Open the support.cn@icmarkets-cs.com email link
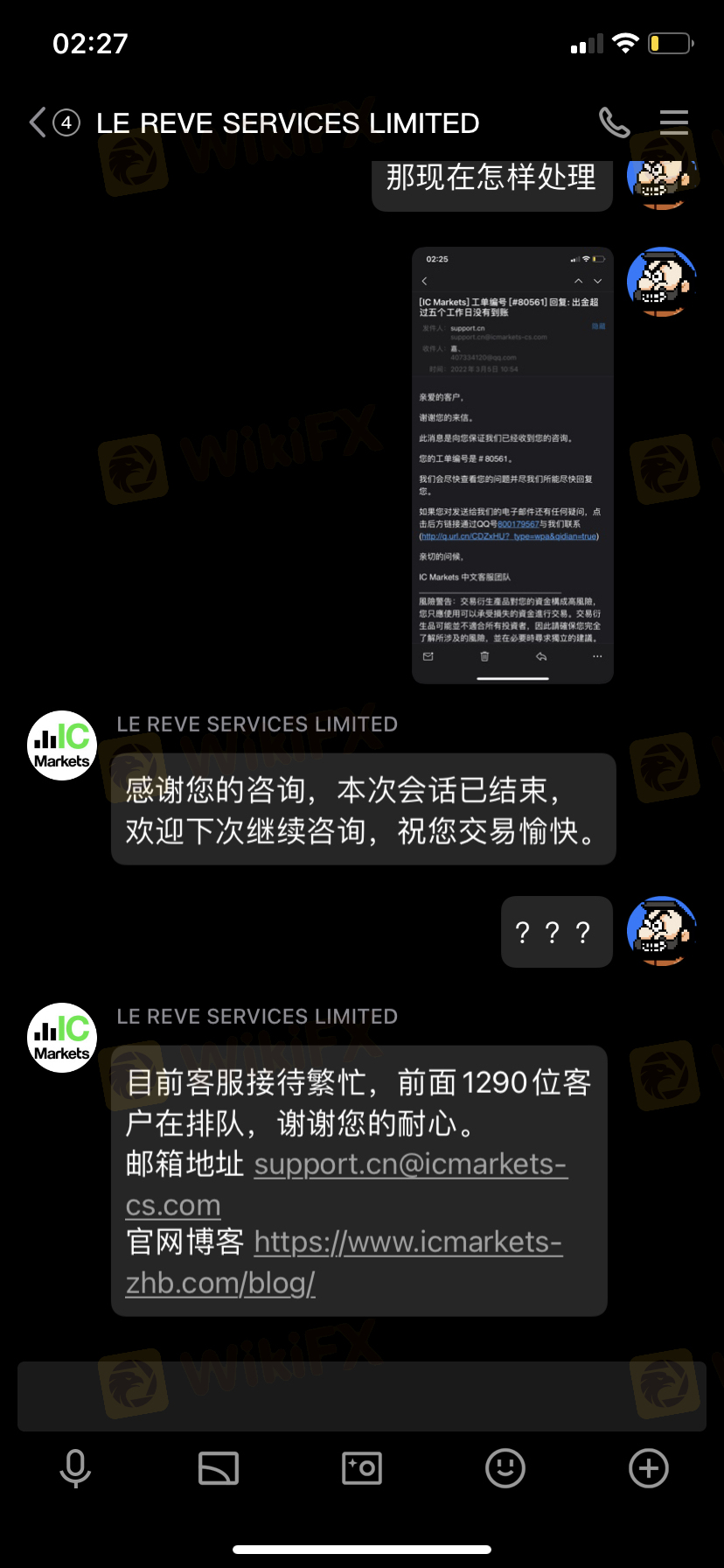 pyautogui.click(x=410, y=1165)
